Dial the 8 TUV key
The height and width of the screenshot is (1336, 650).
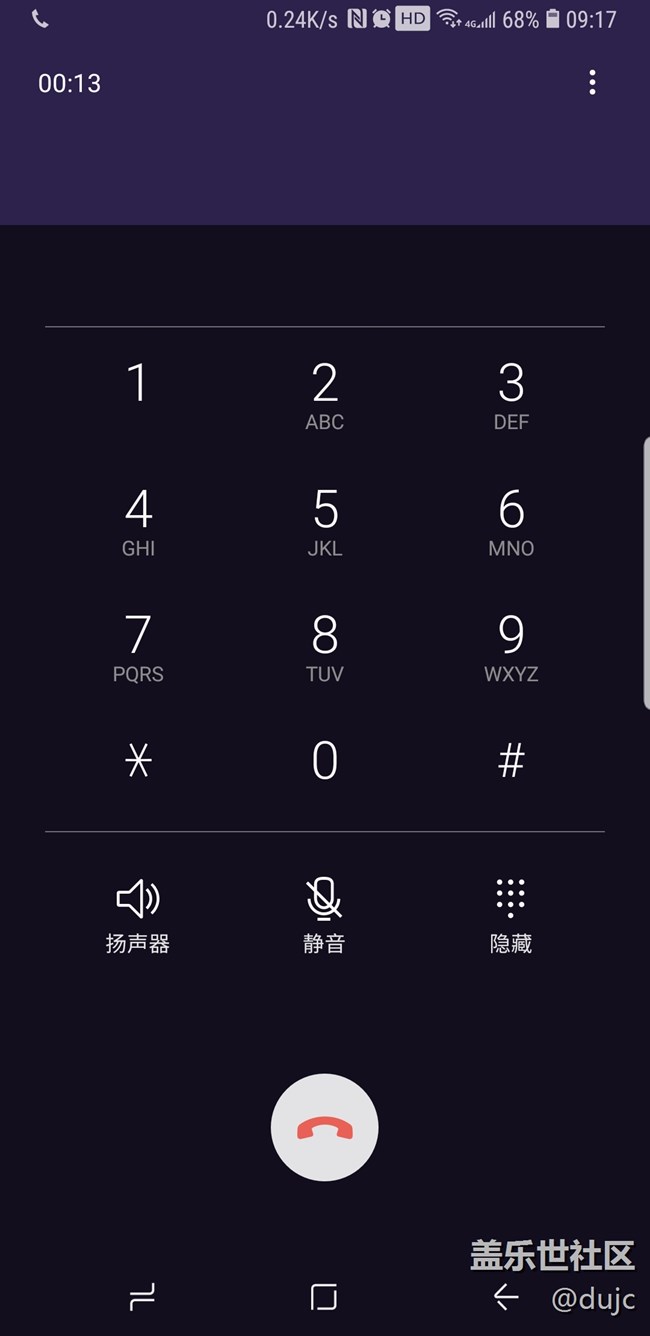coord(324,647)
